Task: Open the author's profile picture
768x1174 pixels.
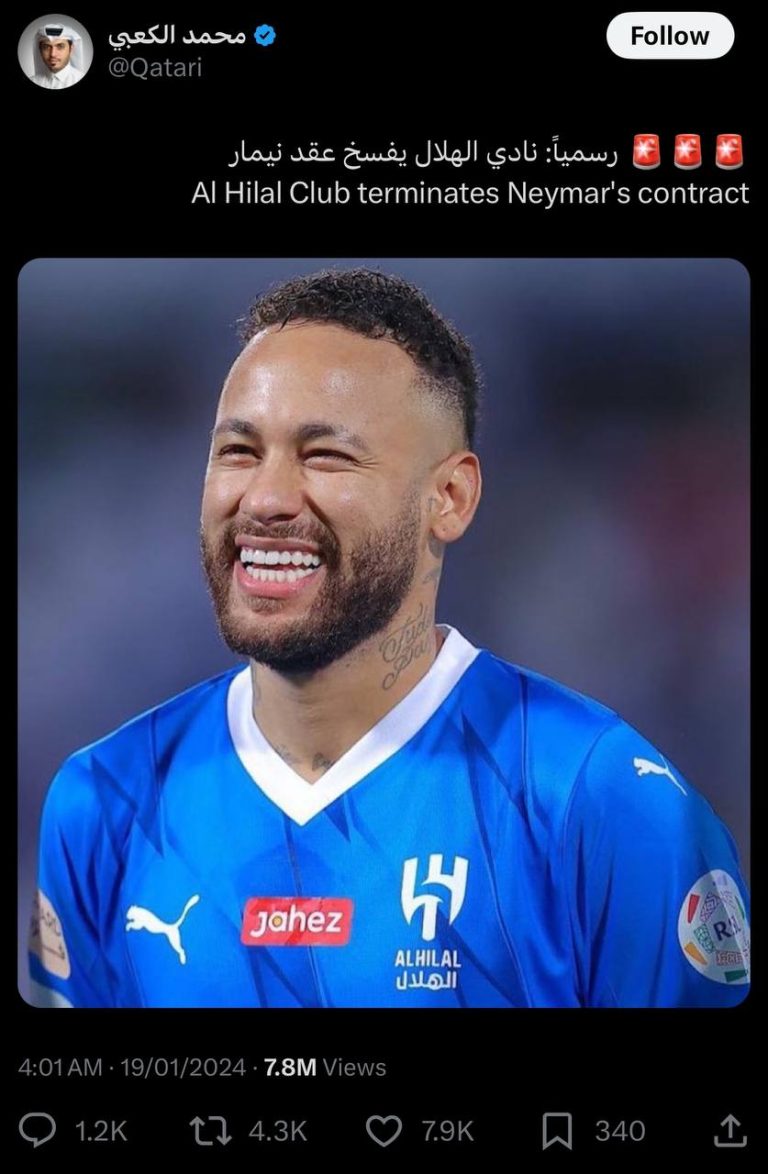Action: point(55,51)
